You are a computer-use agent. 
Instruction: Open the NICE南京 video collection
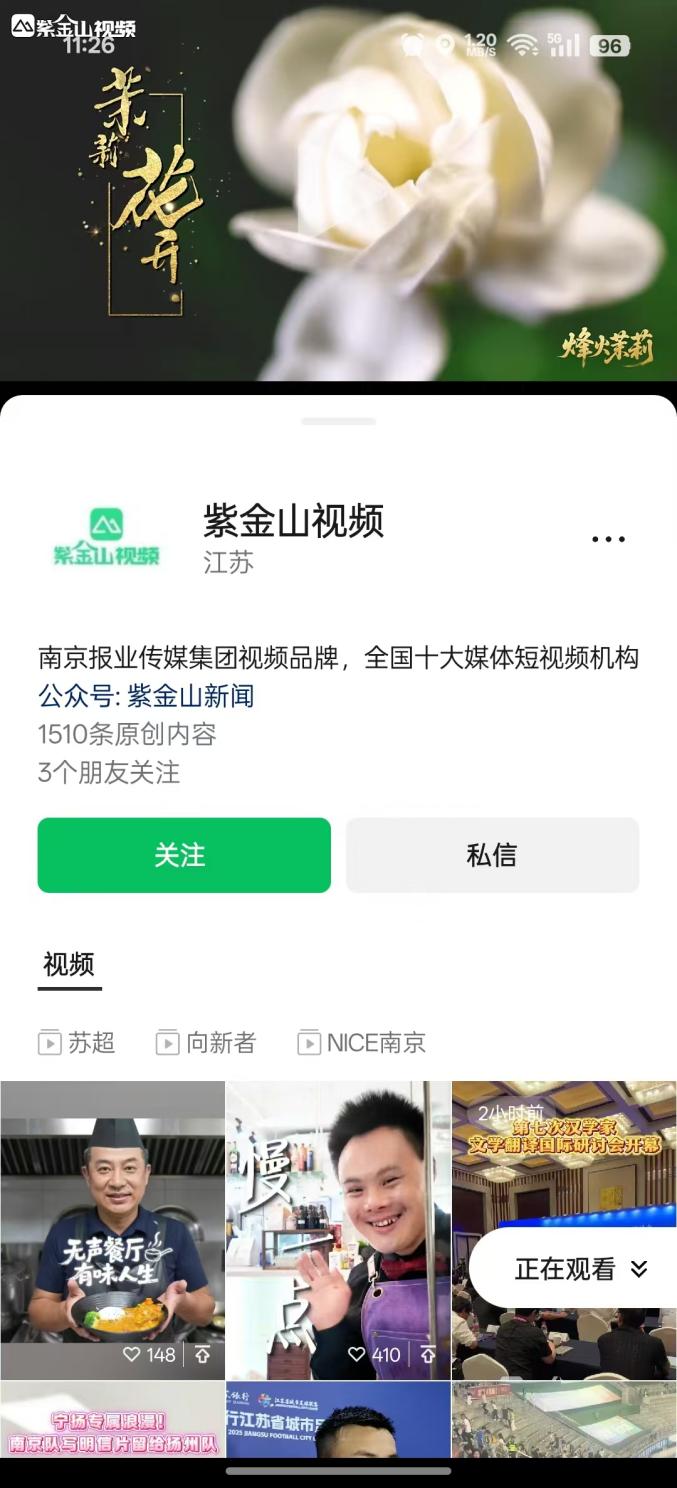(x=362, y=1043)
